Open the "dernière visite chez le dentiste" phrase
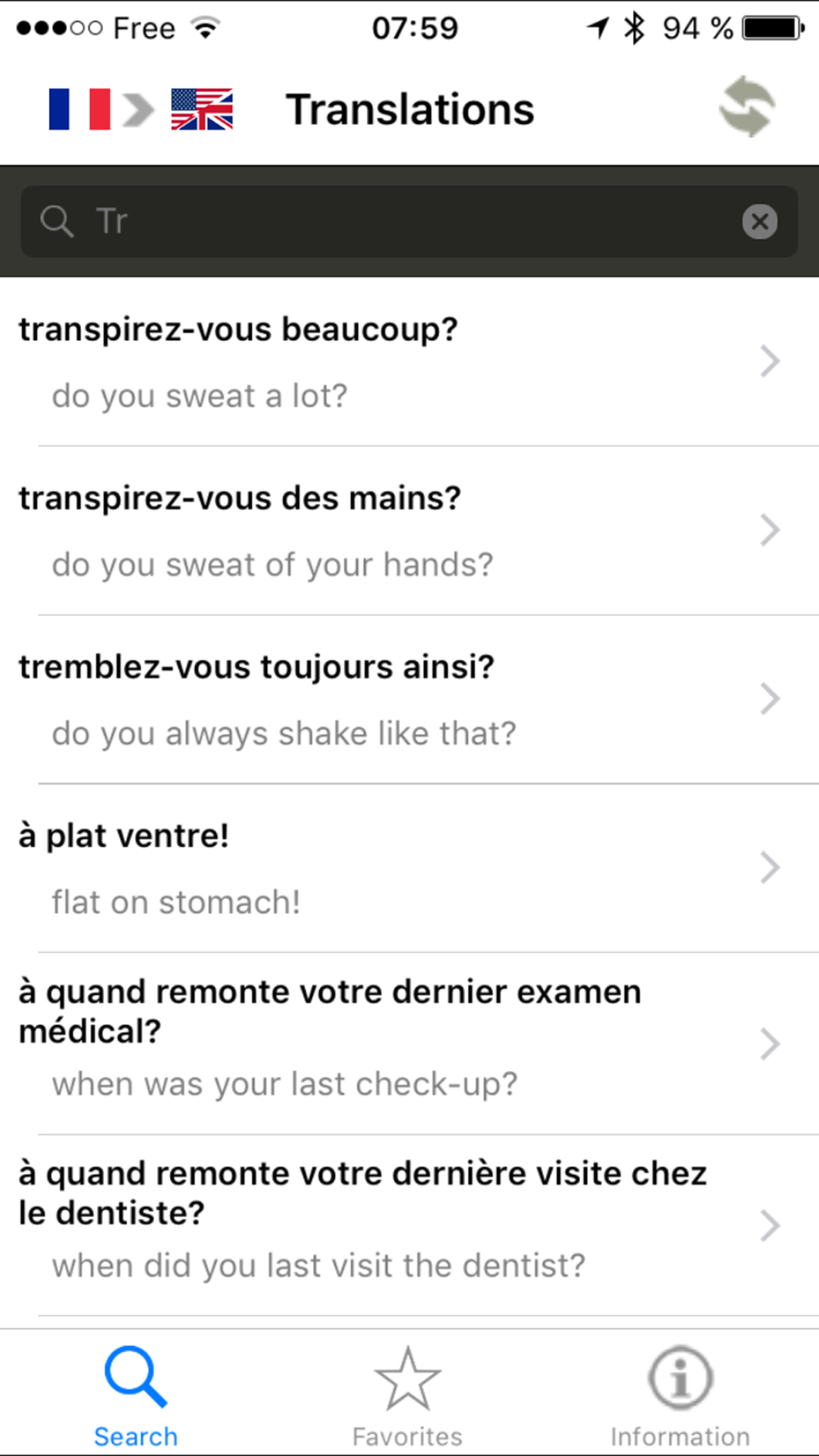 point(409,1226)
